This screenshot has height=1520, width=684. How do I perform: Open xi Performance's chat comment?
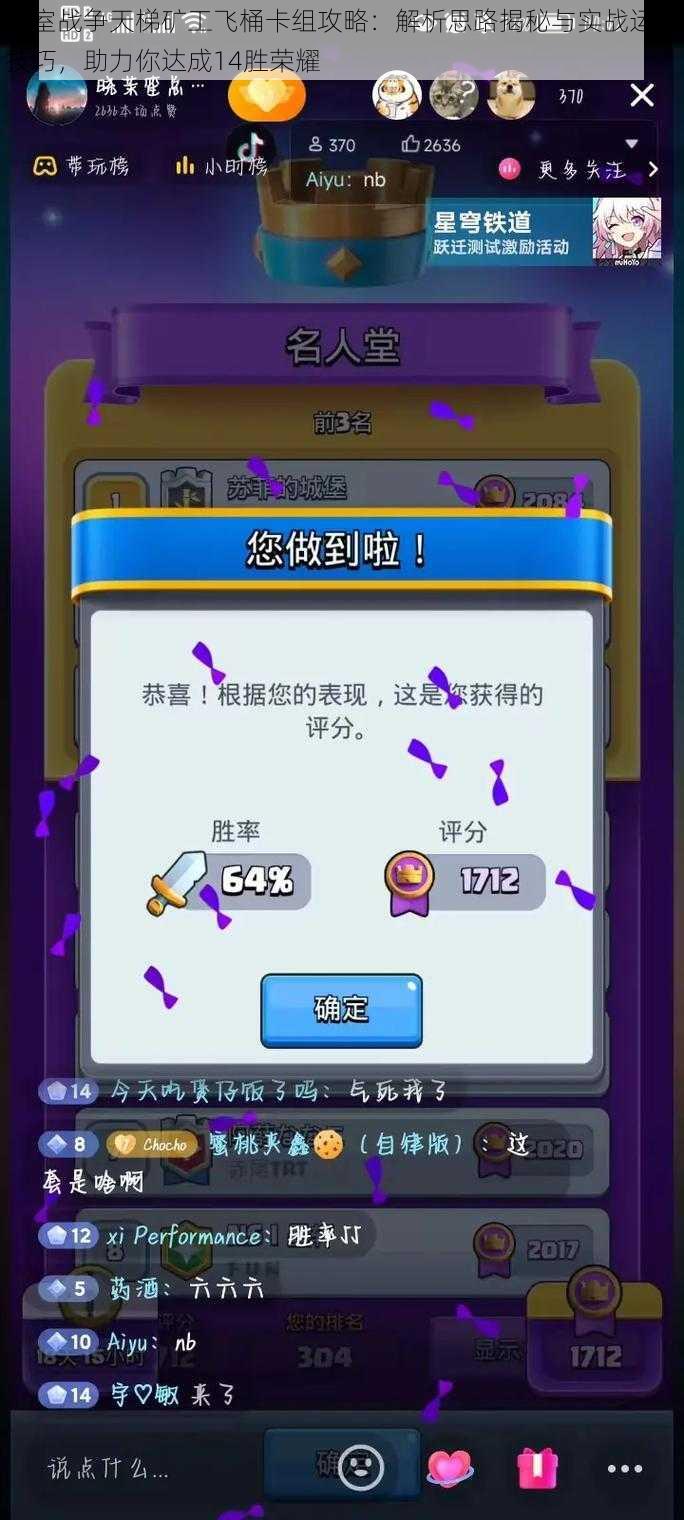pyautogui.click(x=232, y=1236)
